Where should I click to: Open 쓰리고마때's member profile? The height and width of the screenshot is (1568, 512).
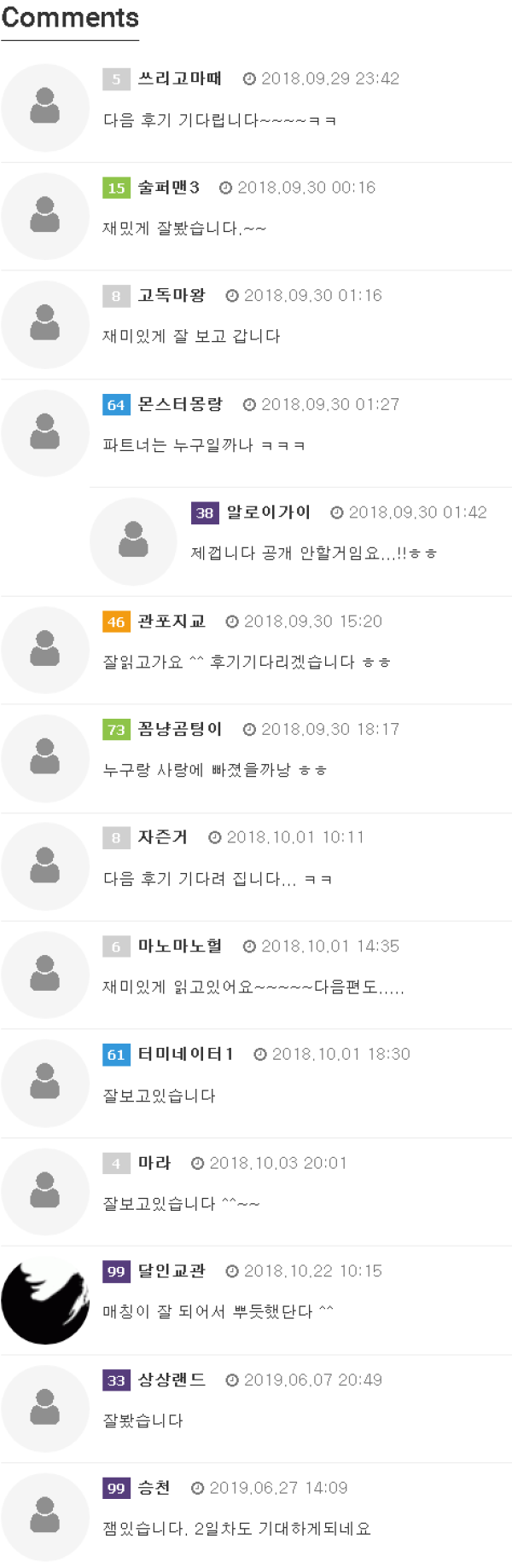coord(179,78)
